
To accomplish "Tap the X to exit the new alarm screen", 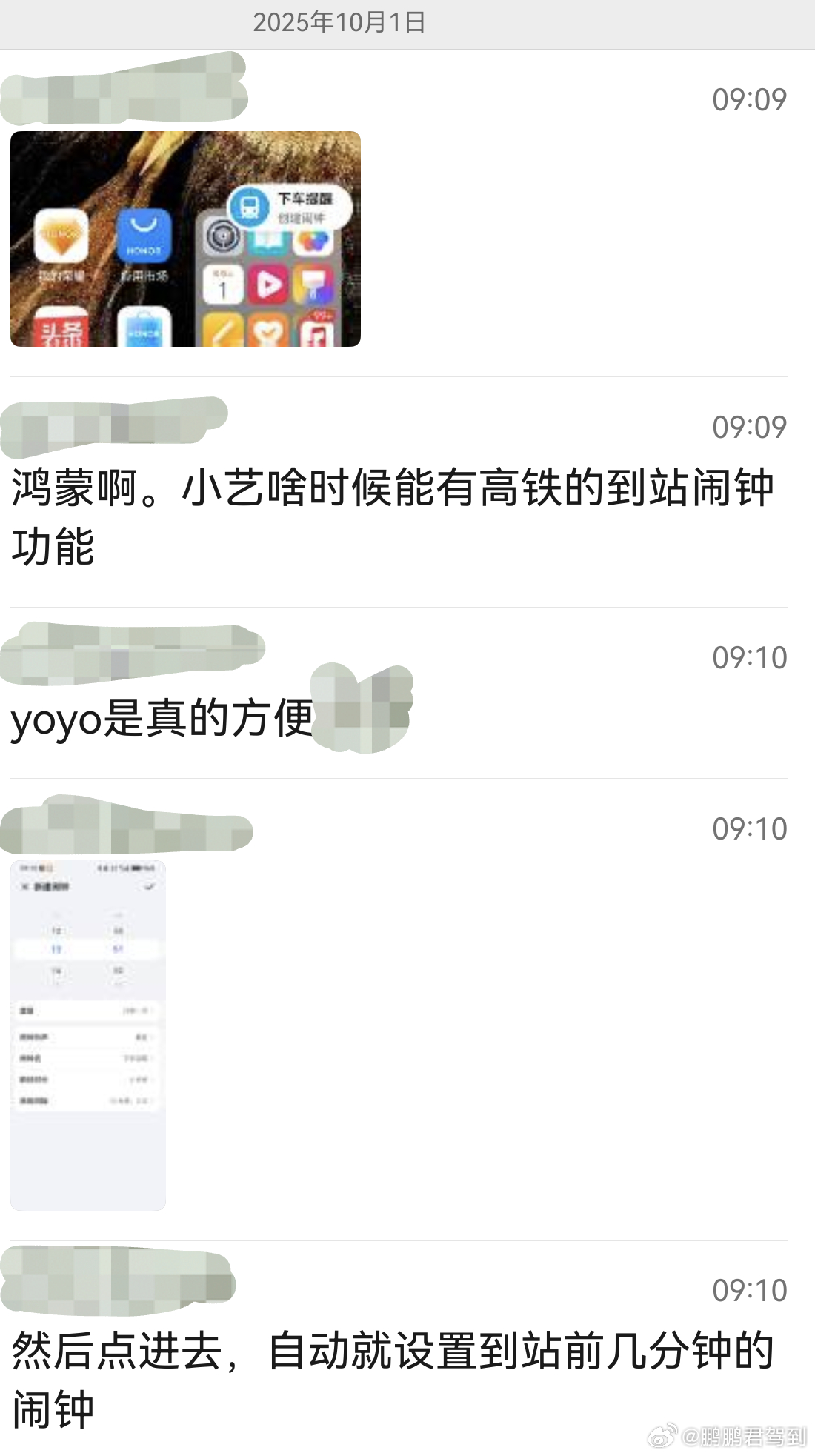I will (25, 887).
